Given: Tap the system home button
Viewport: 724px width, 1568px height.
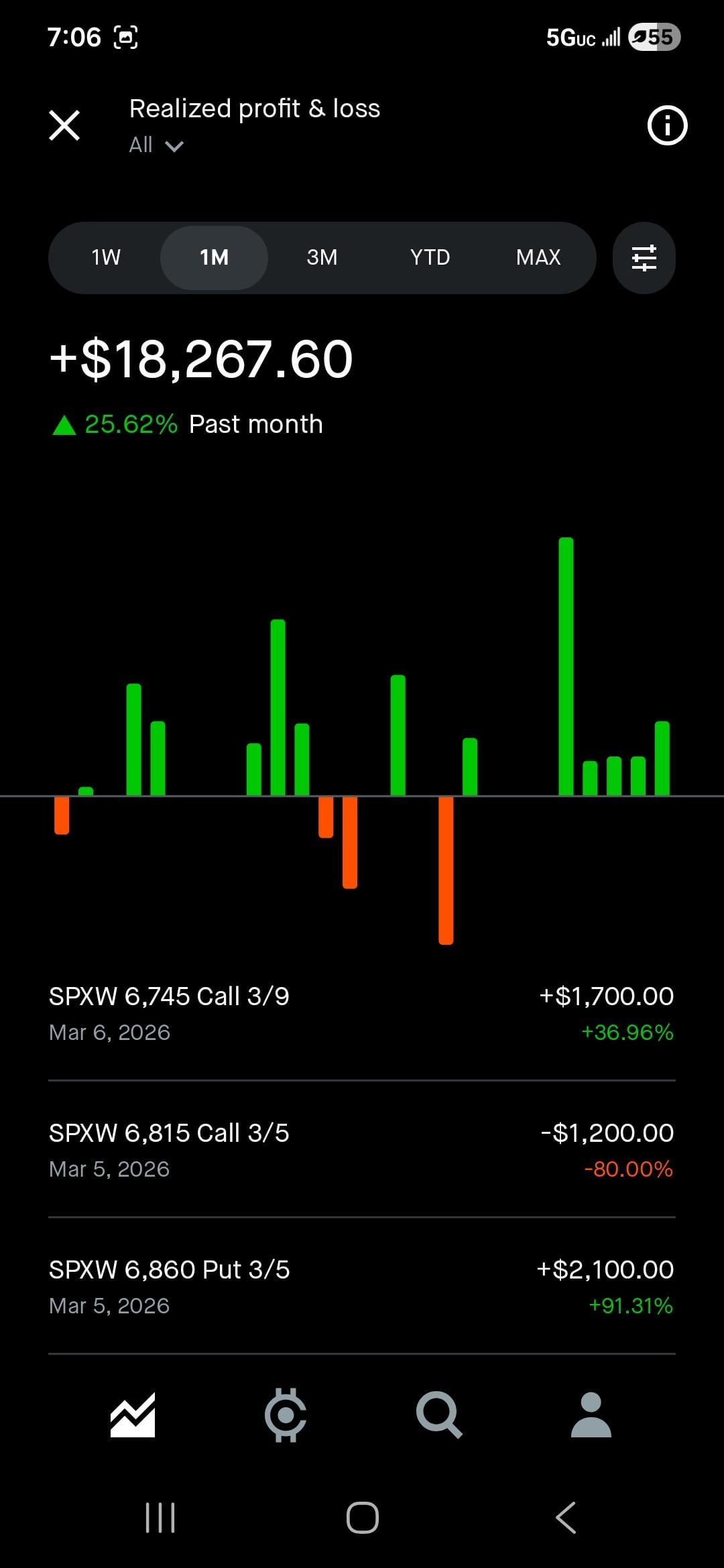Looking at the screenshot, I should 362,1518.
